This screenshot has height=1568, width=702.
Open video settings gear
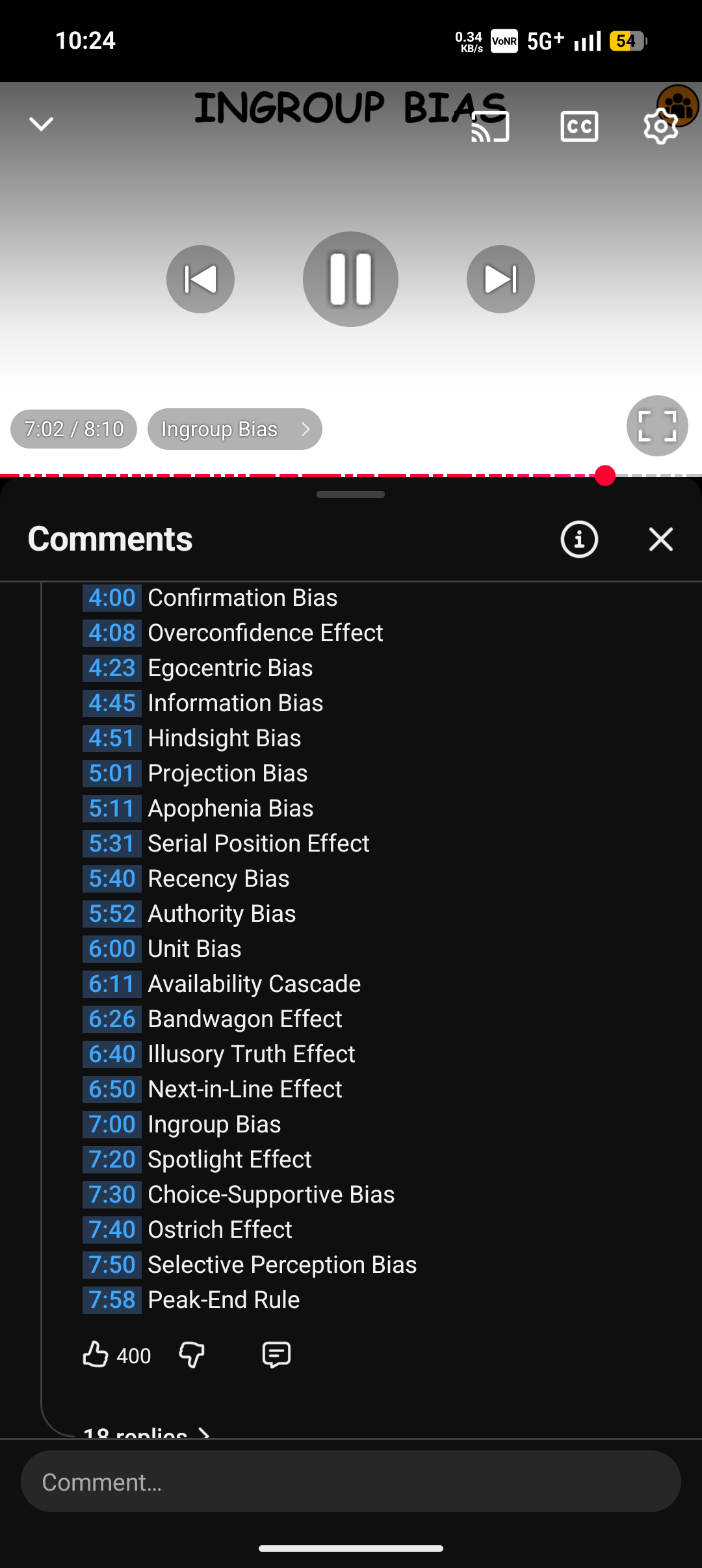pos(660,126)
